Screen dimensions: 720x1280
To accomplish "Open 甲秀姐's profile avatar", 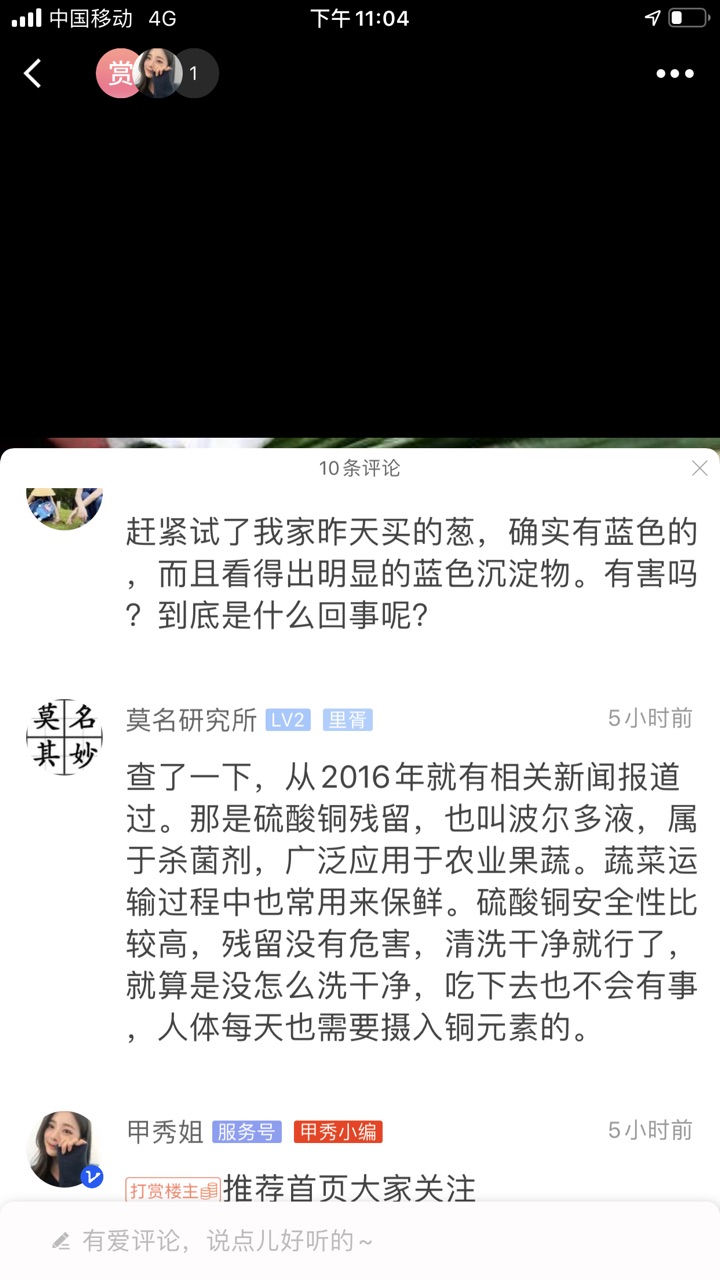I will [x=64, y=1149].
